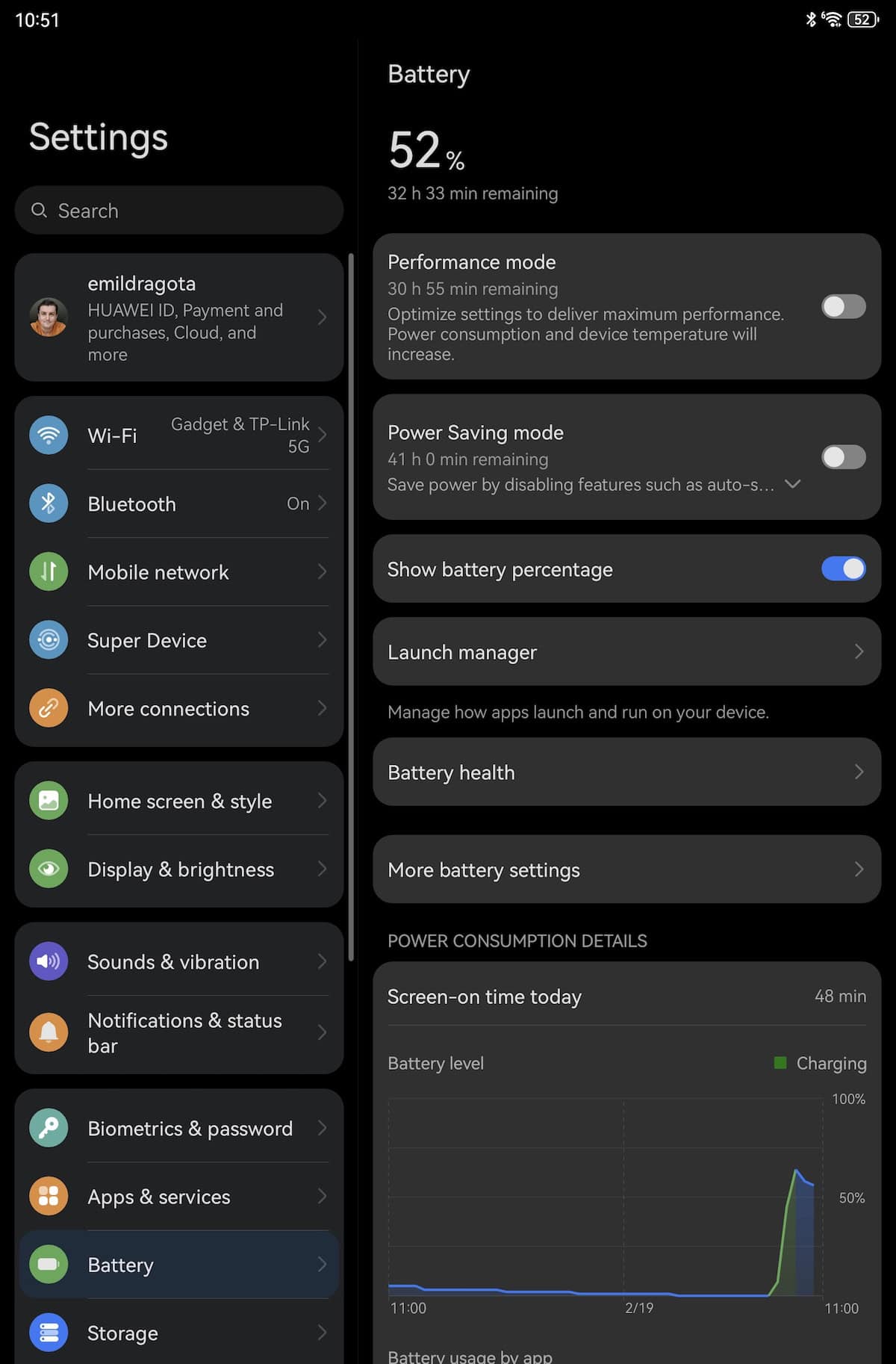This screenshot has height=1364, width=896.
Task: Open Biometrics & password
Action: [x=179, y=1128]
